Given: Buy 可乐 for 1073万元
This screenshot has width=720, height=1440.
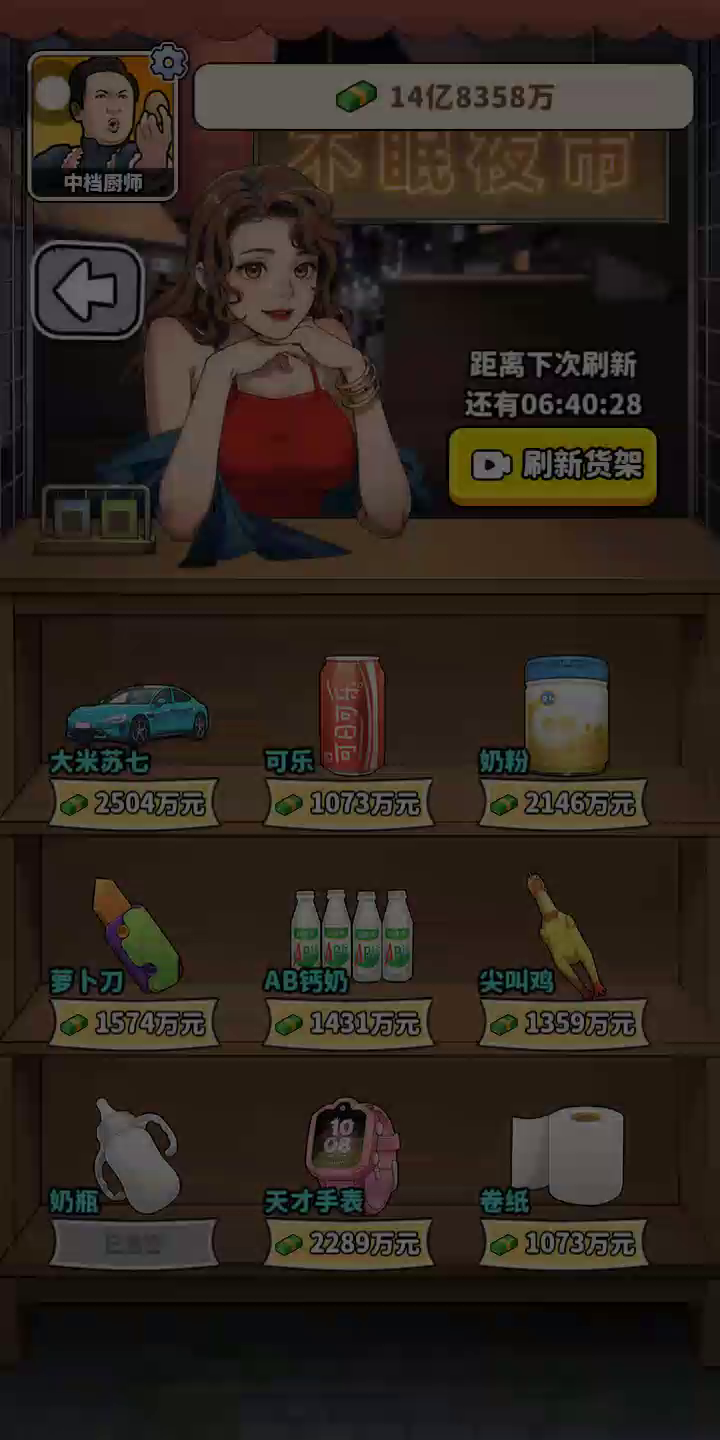Looking at the screenshot, I should coord(349,804).
